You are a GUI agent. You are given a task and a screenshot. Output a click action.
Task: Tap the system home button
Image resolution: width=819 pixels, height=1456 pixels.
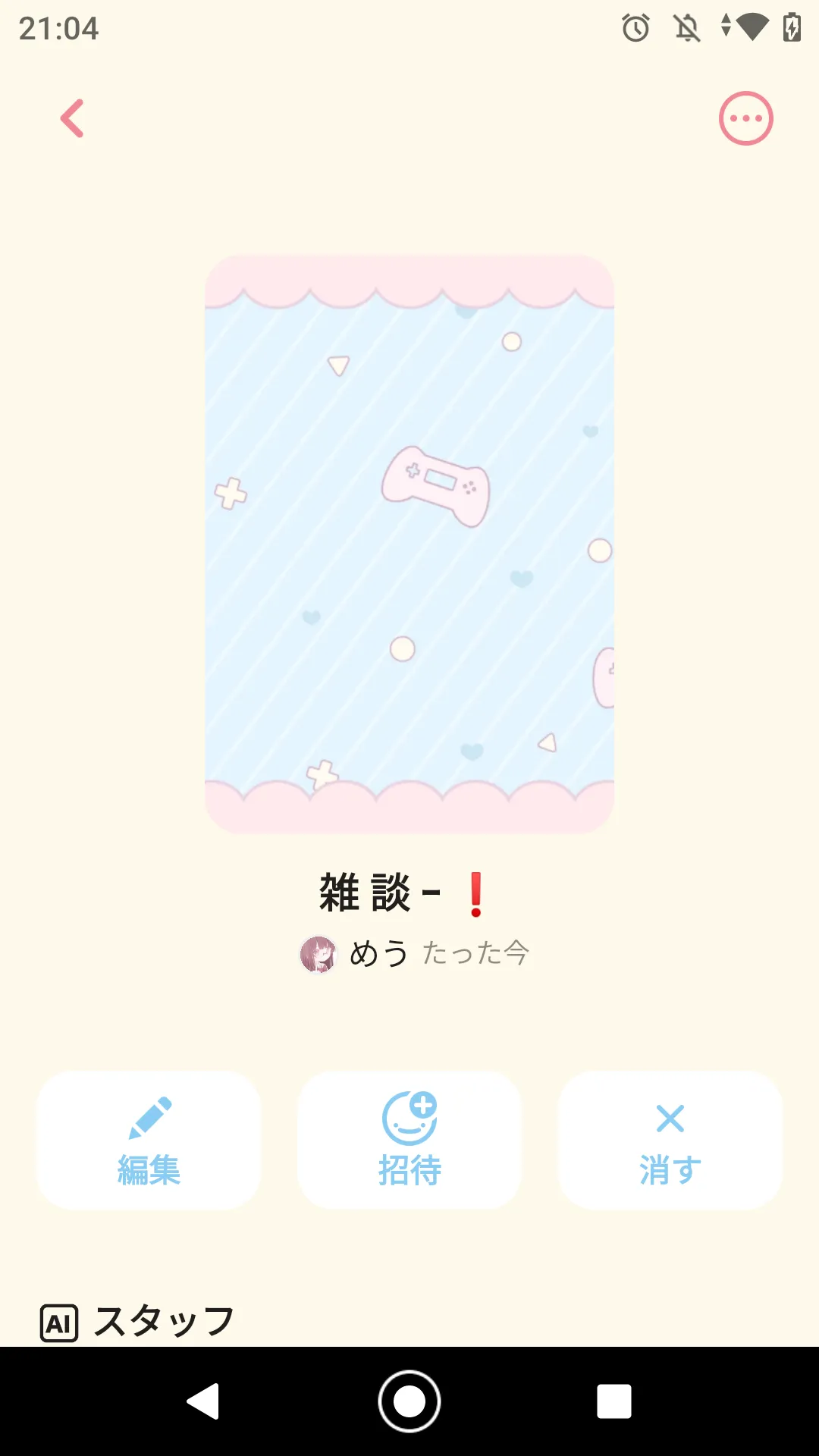tap(409, 1401)
